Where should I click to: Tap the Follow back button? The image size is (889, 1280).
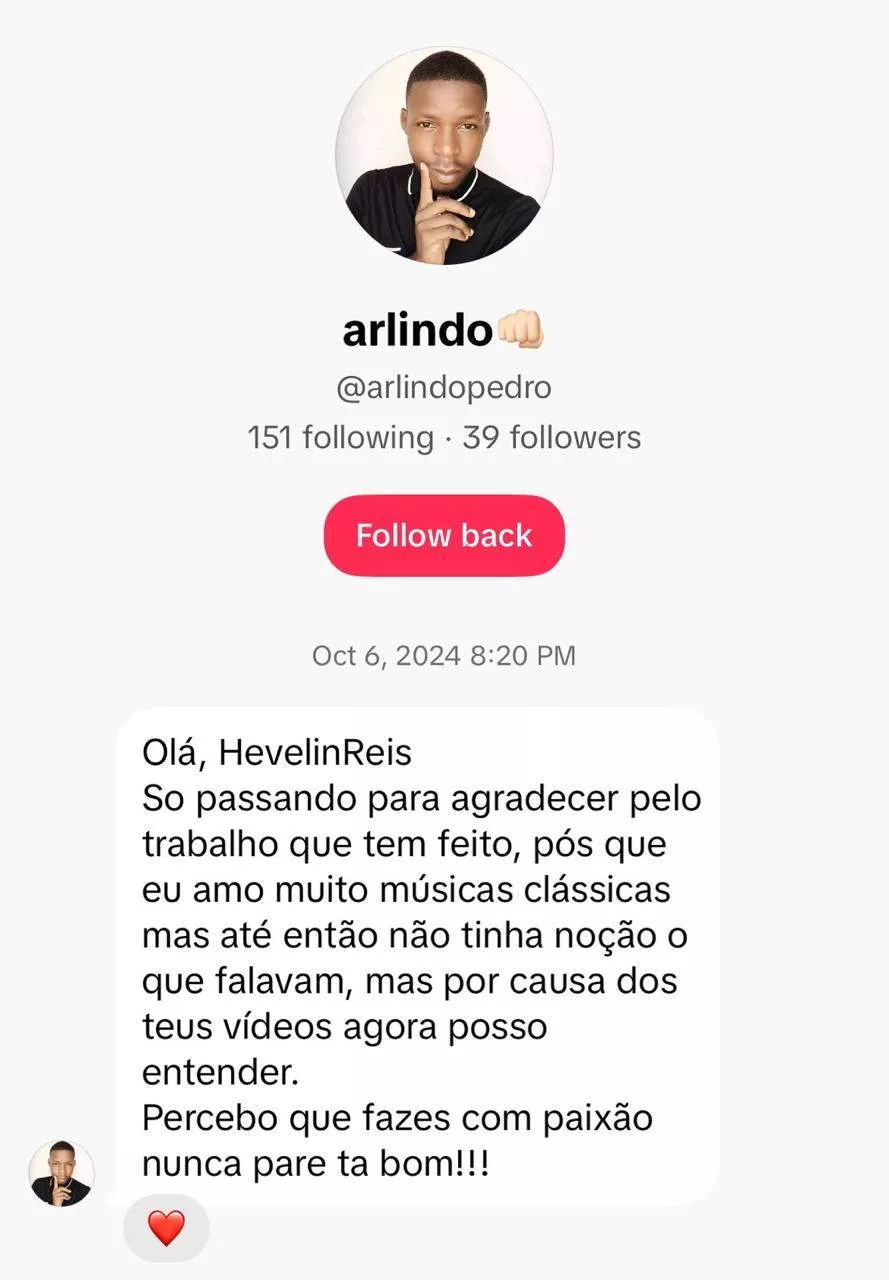pos(444,535)
